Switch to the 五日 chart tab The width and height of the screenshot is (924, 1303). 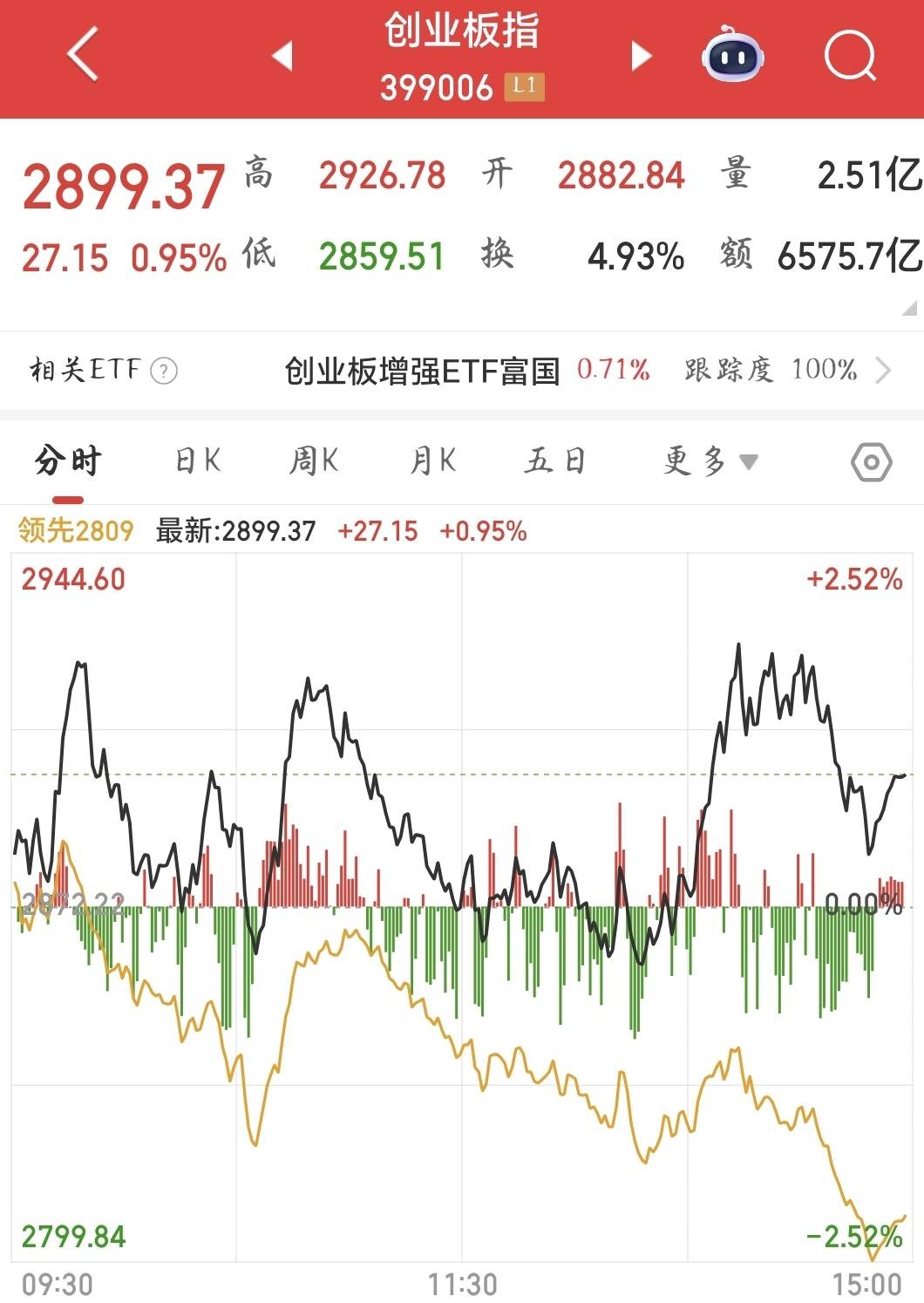coord(554,460)
